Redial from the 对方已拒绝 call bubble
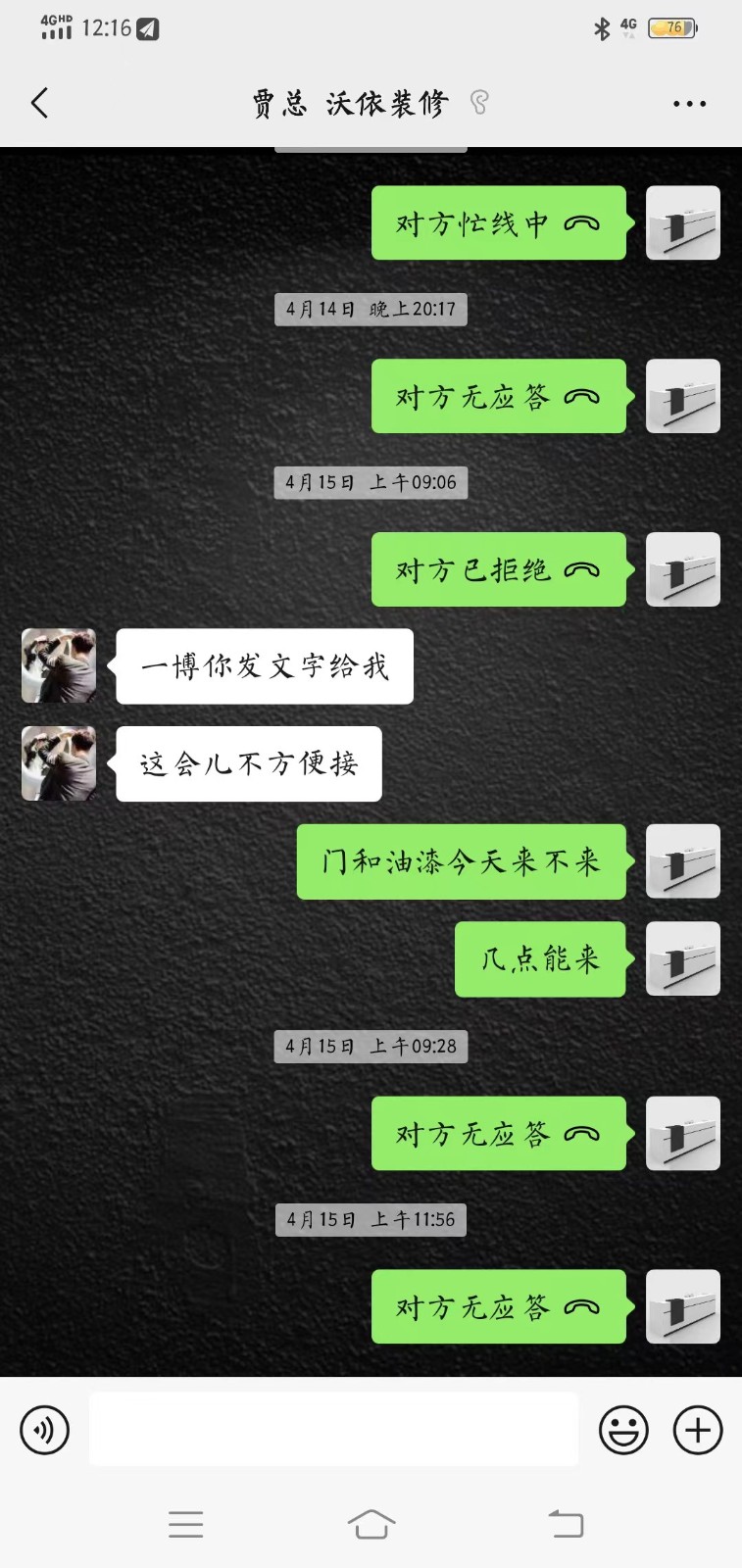The width and height of the screenshot is (742, 1568). [498, 569]
